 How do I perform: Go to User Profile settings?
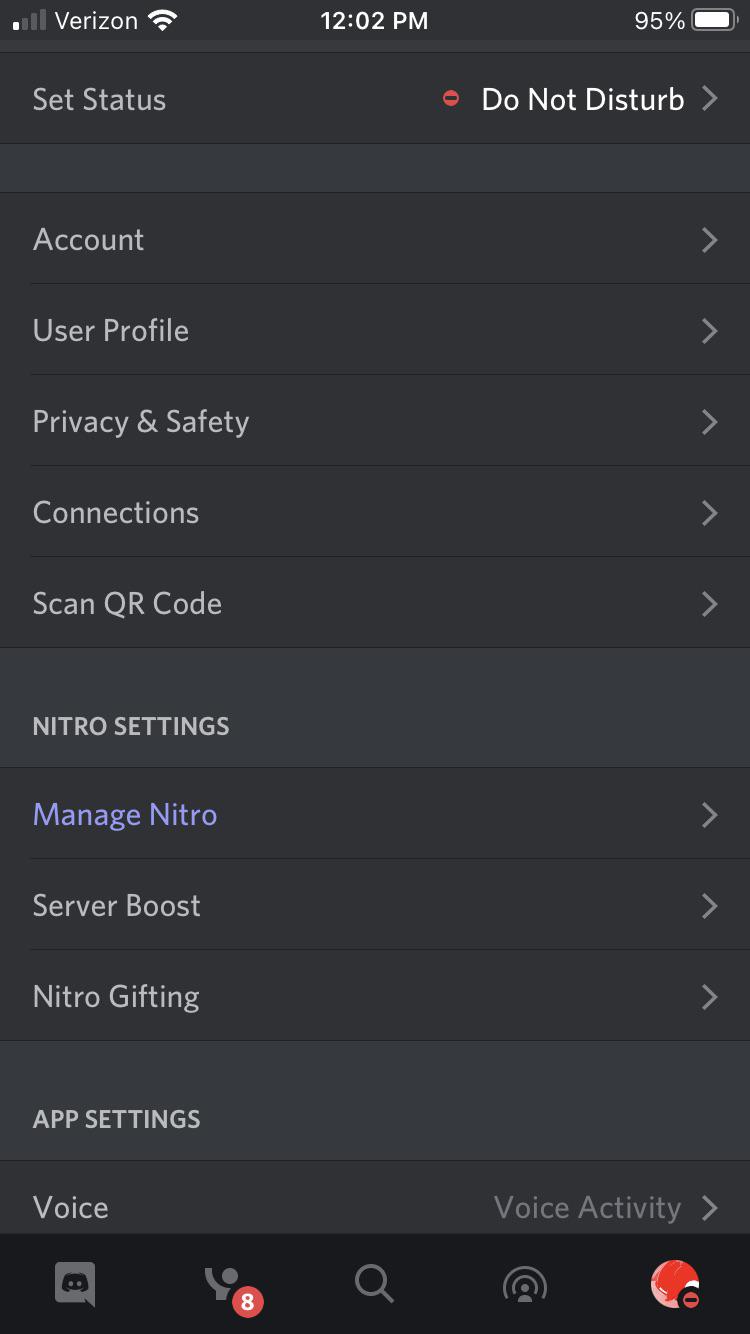pos(375,331)
